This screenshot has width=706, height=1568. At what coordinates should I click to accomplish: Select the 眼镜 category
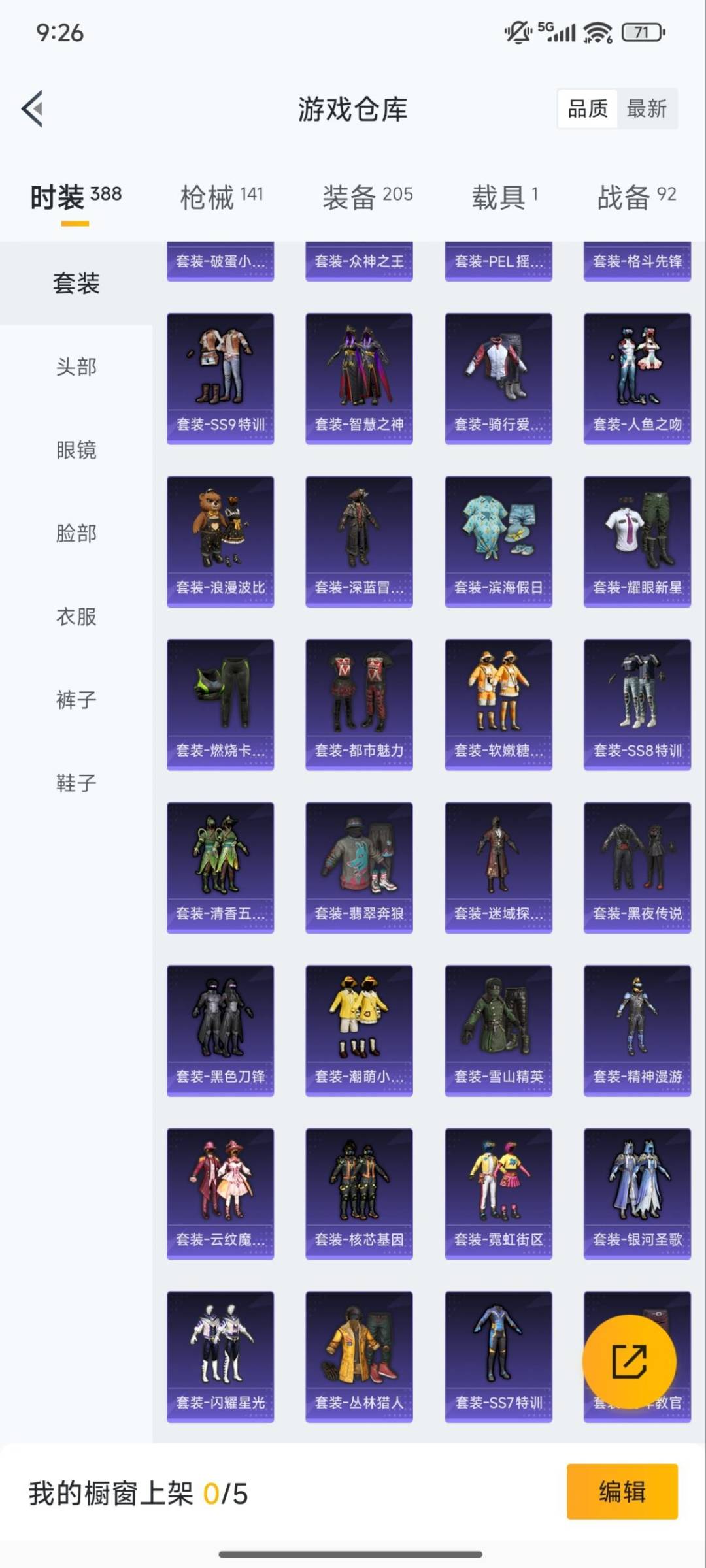pos(76,450)
